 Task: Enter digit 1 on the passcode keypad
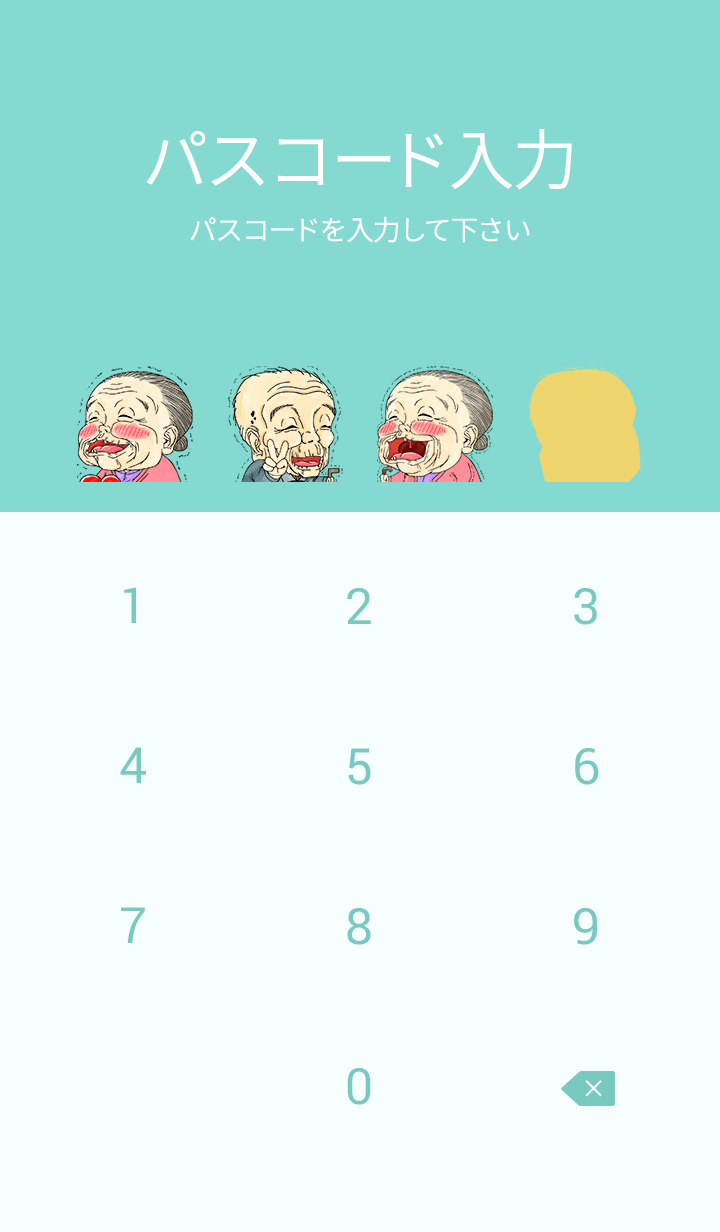tap(132, 607)
